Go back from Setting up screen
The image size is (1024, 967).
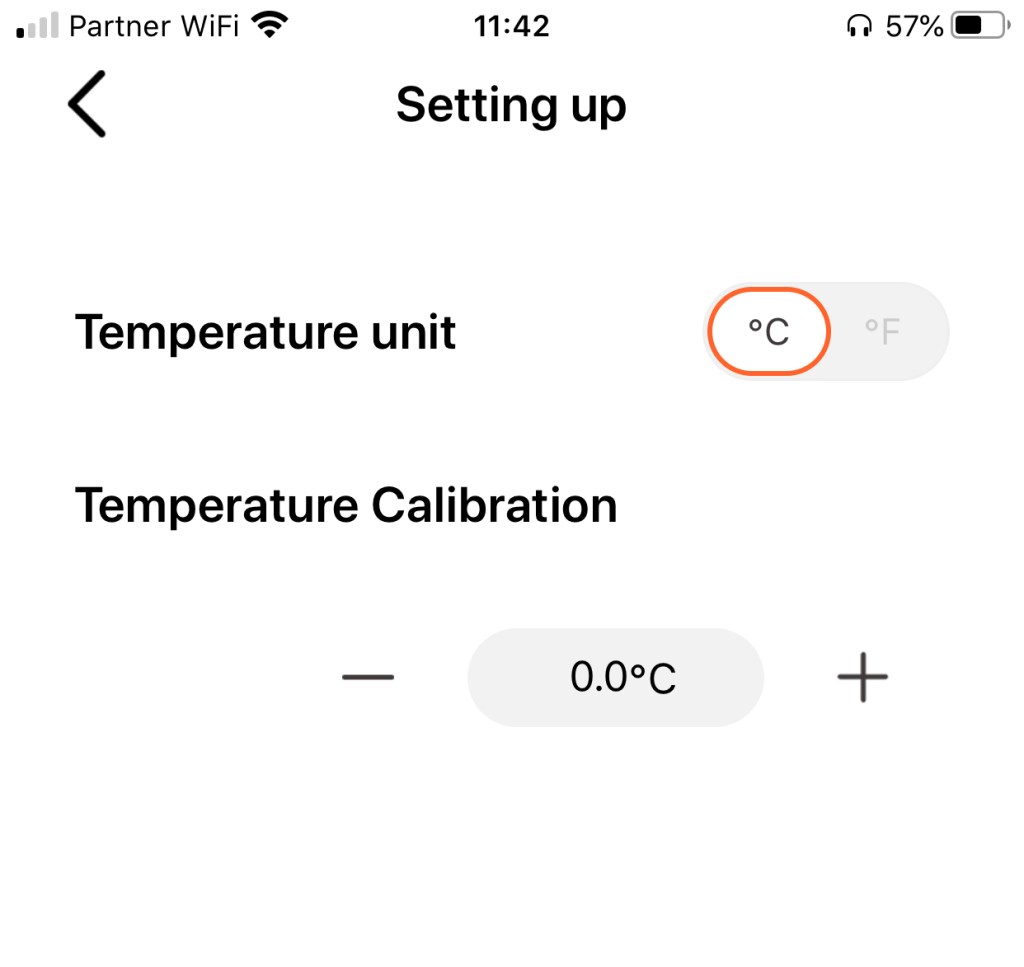tap(87, 104)
